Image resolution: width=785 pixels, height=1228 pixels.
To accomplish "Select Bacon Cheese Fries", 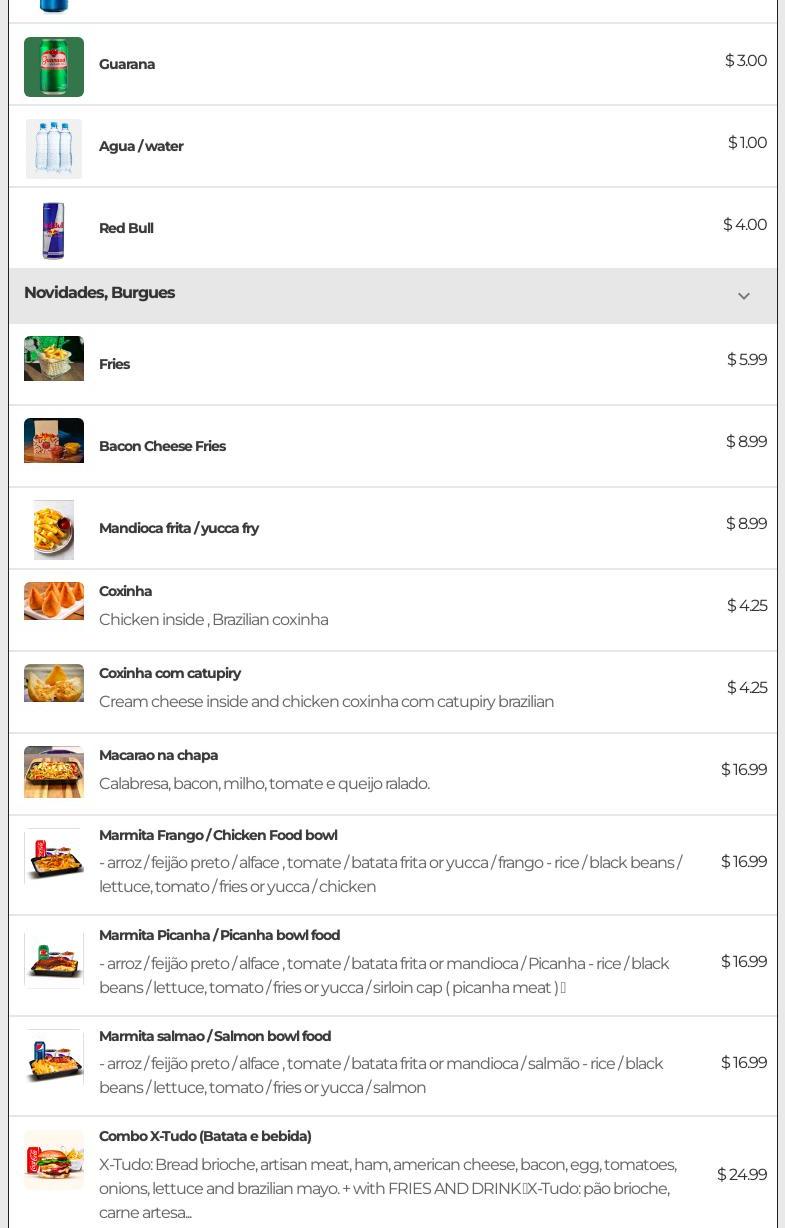I will click(x=162, y=446).
